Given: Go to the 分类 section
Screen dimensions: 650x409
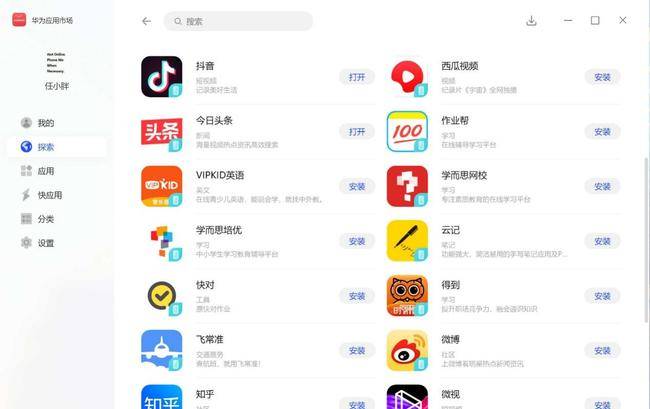Looking at the screenshot, I should point(45,219).
